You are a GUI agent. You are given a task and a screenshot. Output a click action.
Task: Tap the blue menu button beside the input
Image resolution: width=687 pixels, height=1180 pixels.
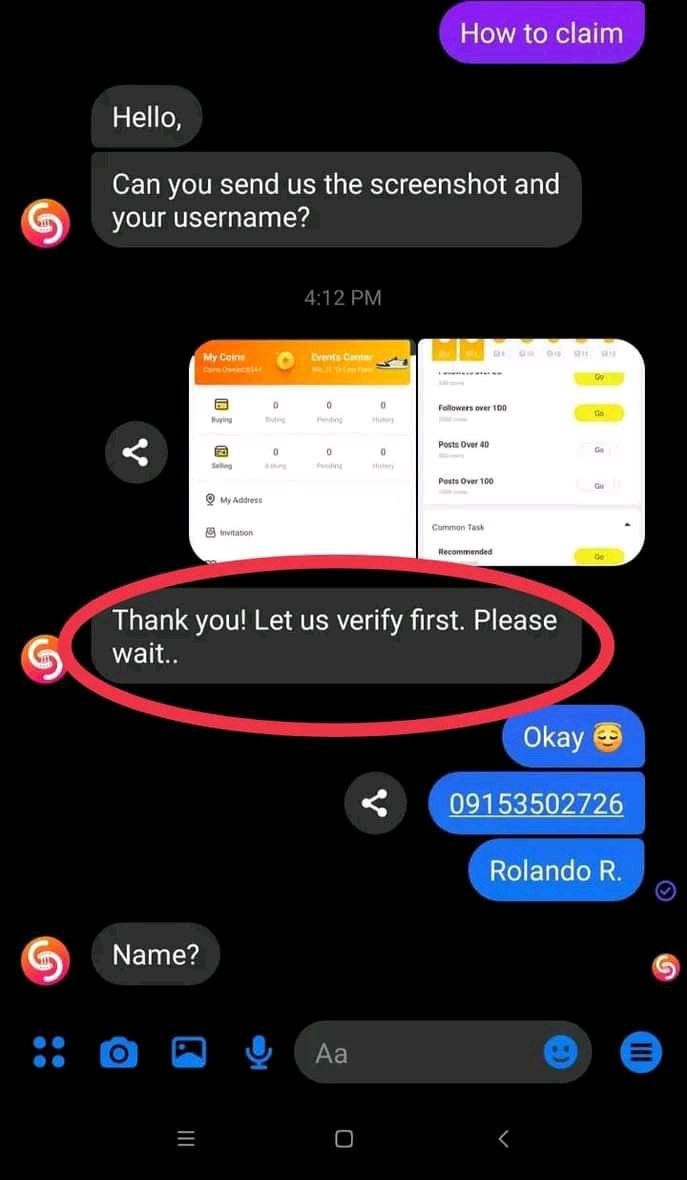[x=641, y=1052]
